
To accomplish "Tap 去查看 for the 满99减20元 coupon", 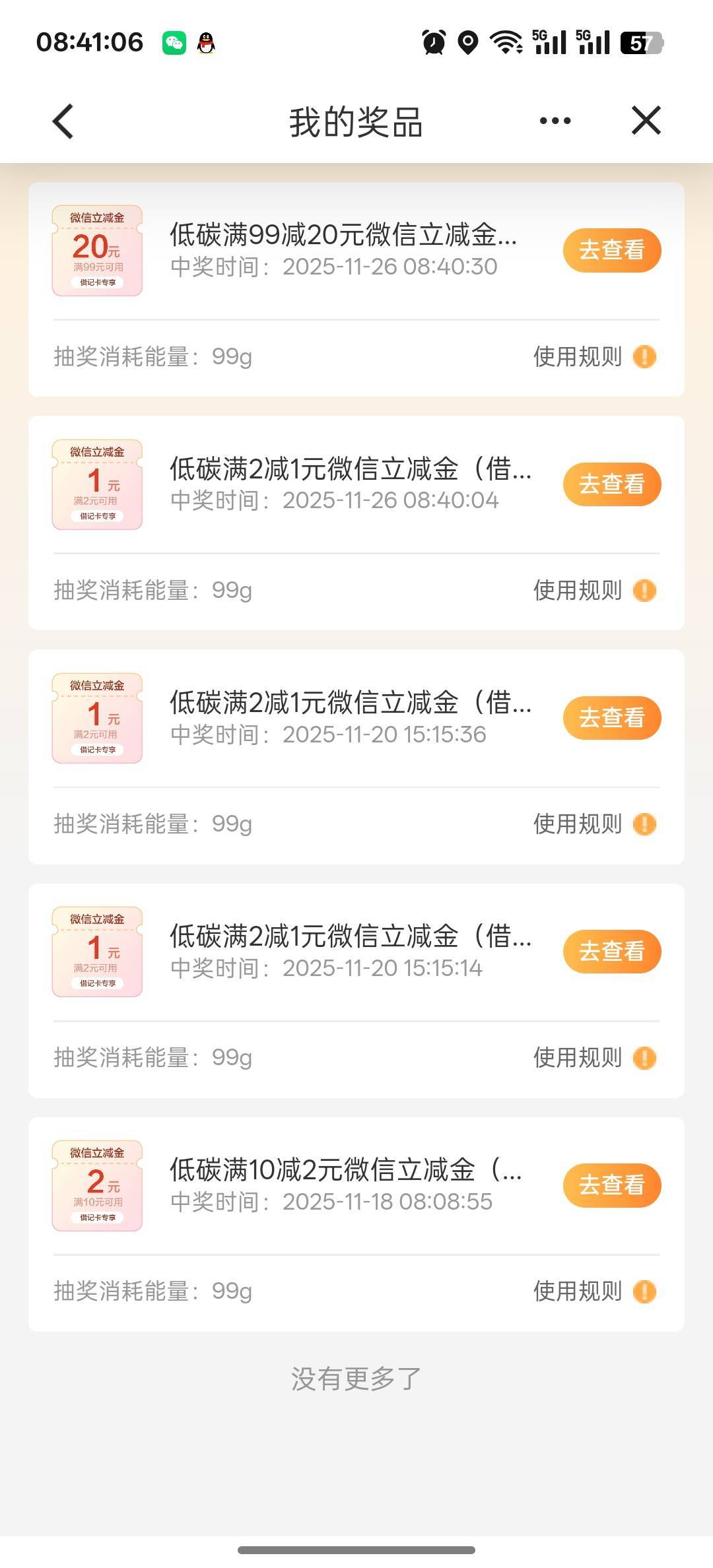I will tap(611, 250).
